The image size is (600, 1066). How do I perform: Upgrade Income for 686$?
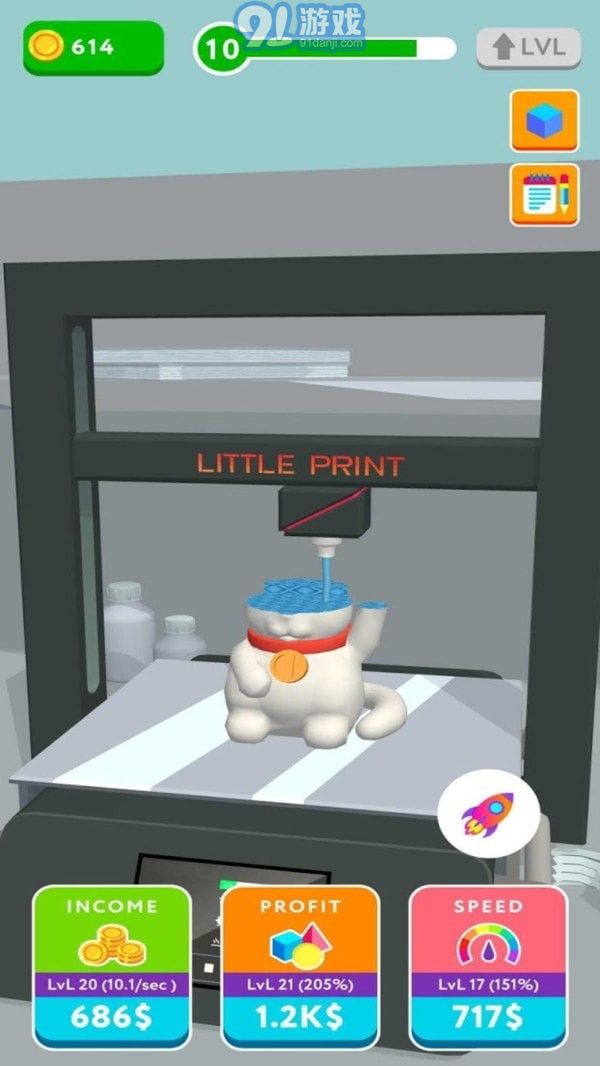pyautogui.click(x=112, y=966)
